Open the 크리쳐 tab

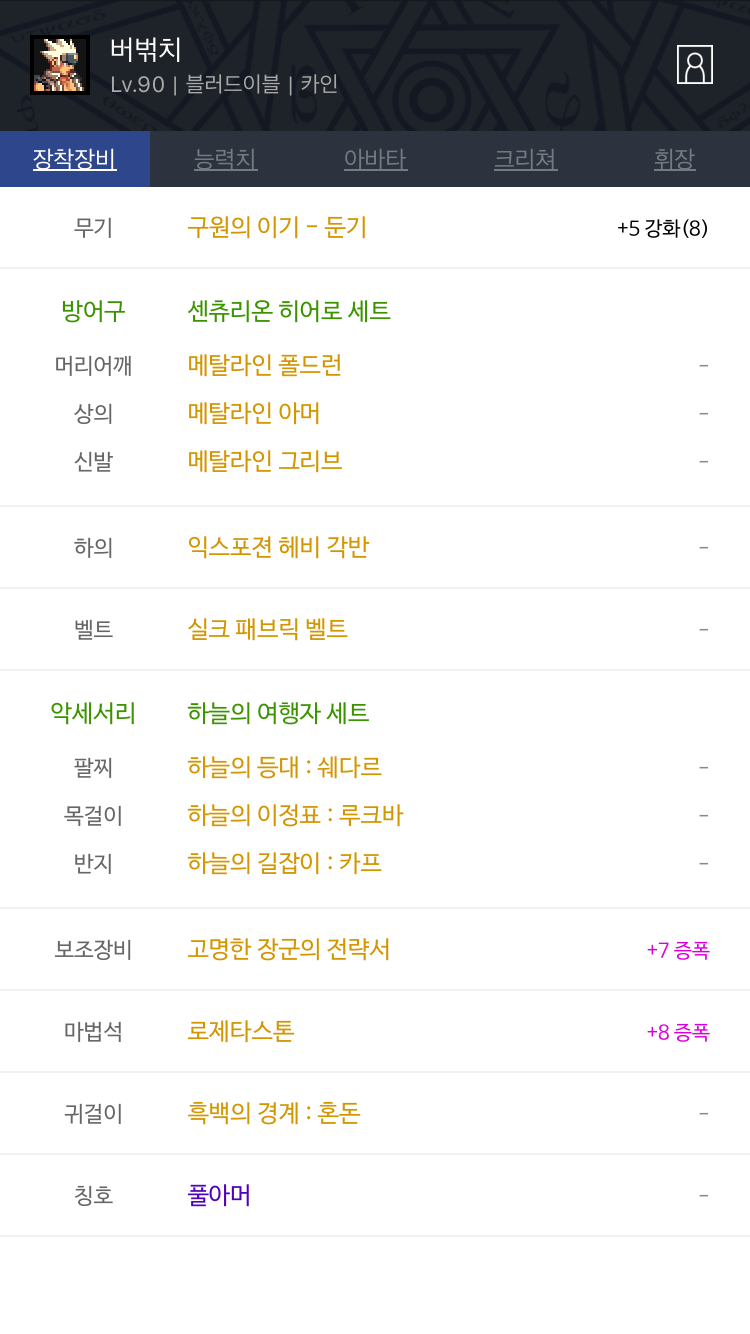point(525,159)
